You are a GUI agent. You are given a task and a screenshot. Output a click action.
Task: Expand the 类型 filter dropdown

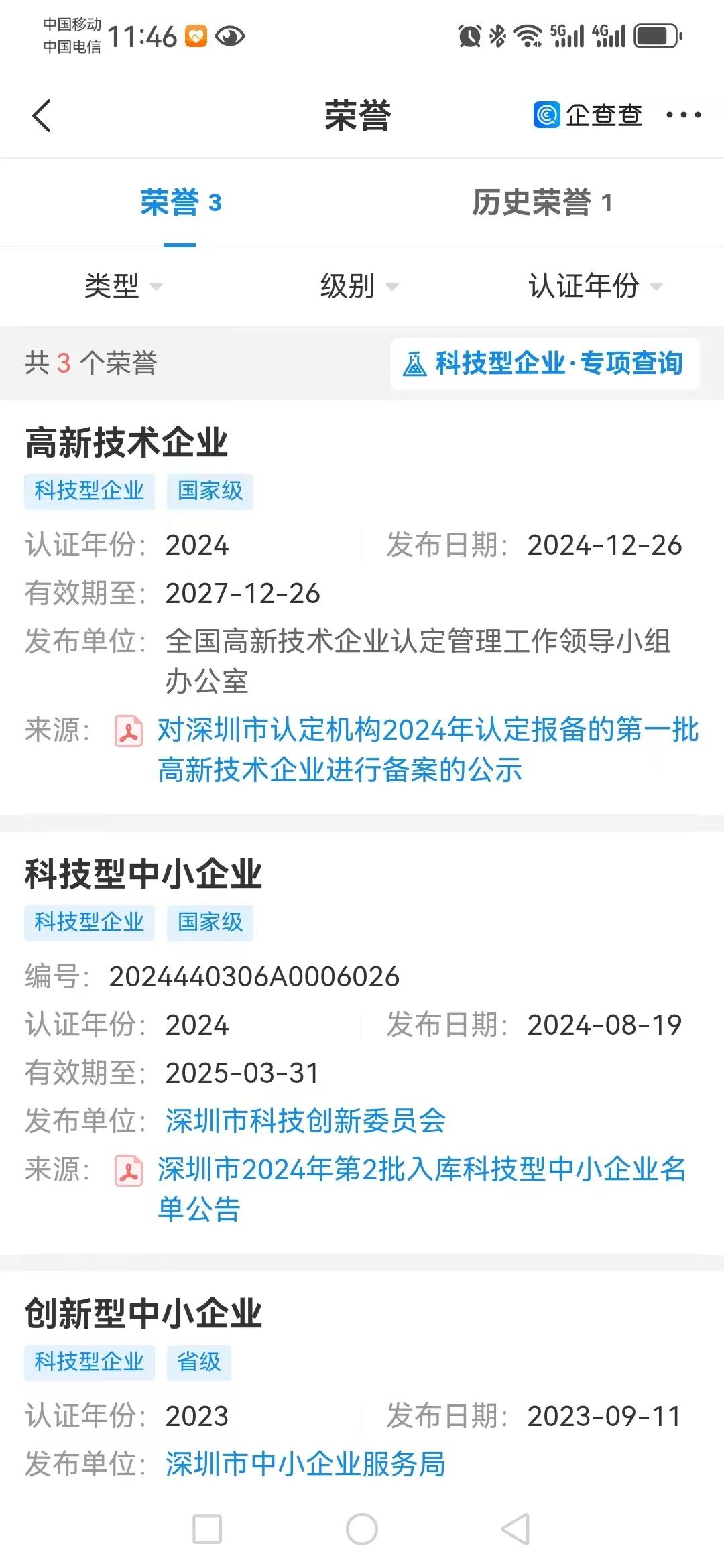click(x=123, y=286)
